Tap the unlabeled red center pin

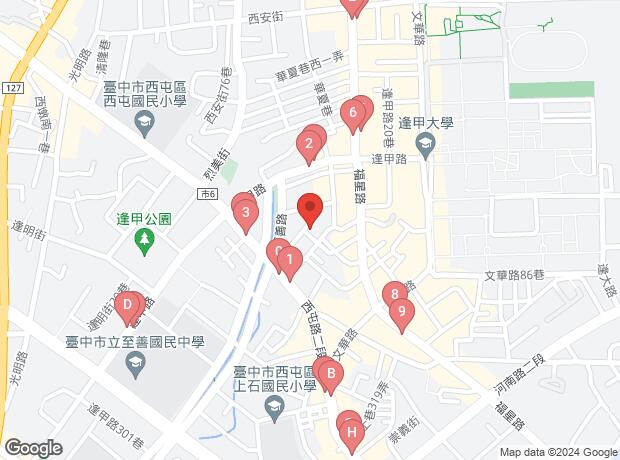pyautogui.click(x=310, y=209)
